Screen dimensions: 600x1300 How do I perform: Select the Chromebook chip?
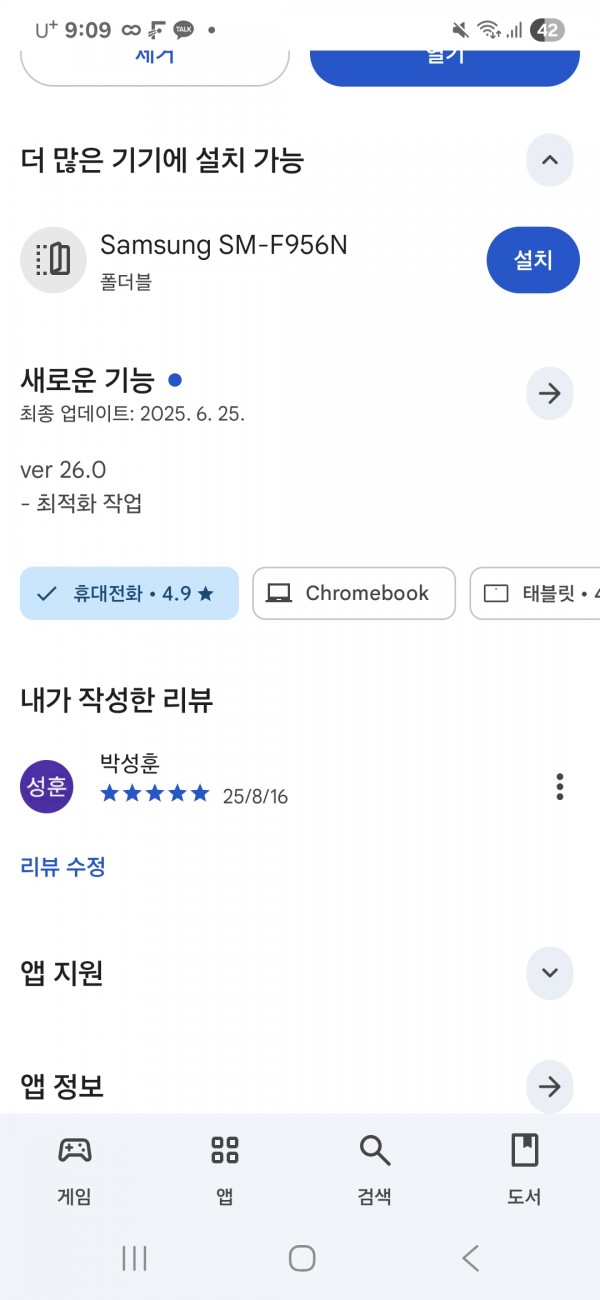pos(354,593)
